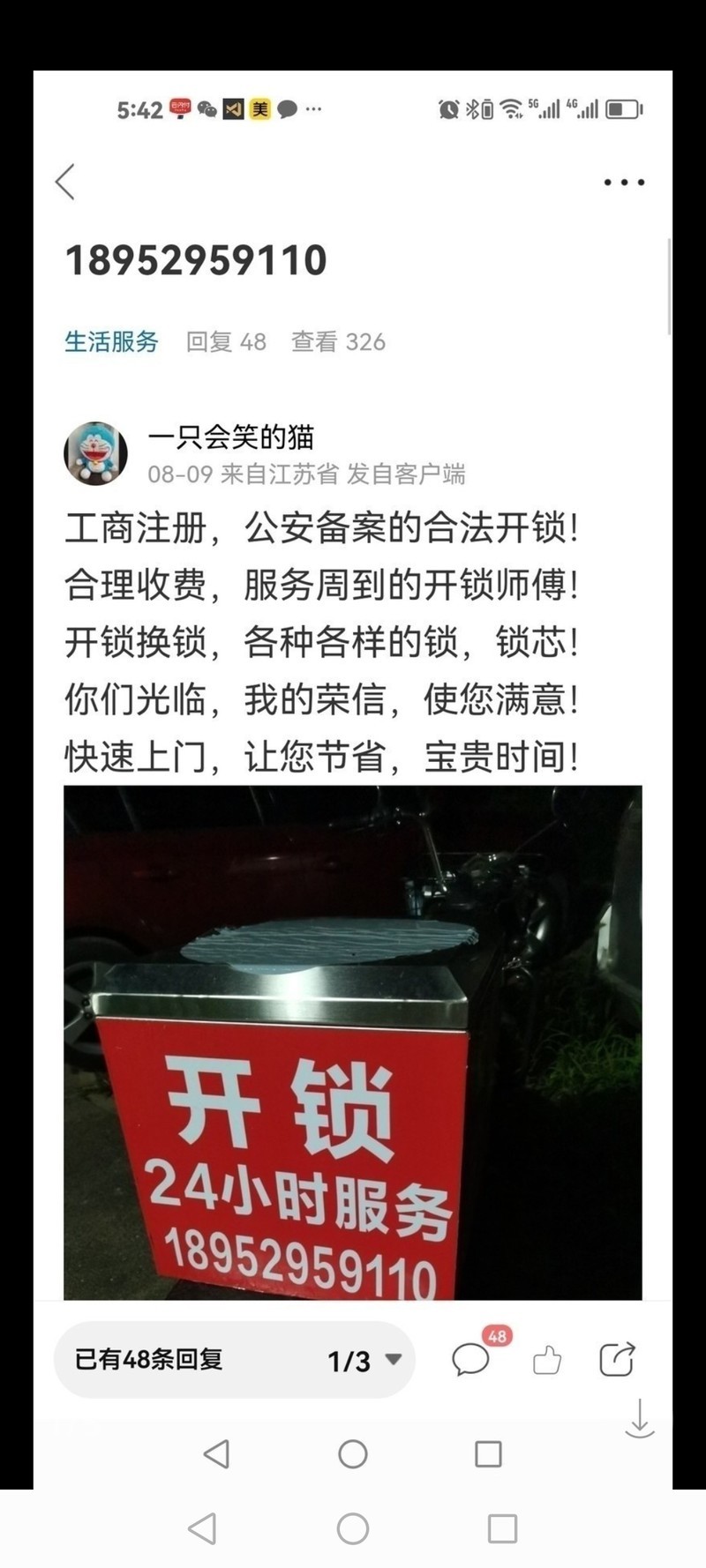
Task: Tap the download arrow icon
Action: click(x=639, y=1419)
